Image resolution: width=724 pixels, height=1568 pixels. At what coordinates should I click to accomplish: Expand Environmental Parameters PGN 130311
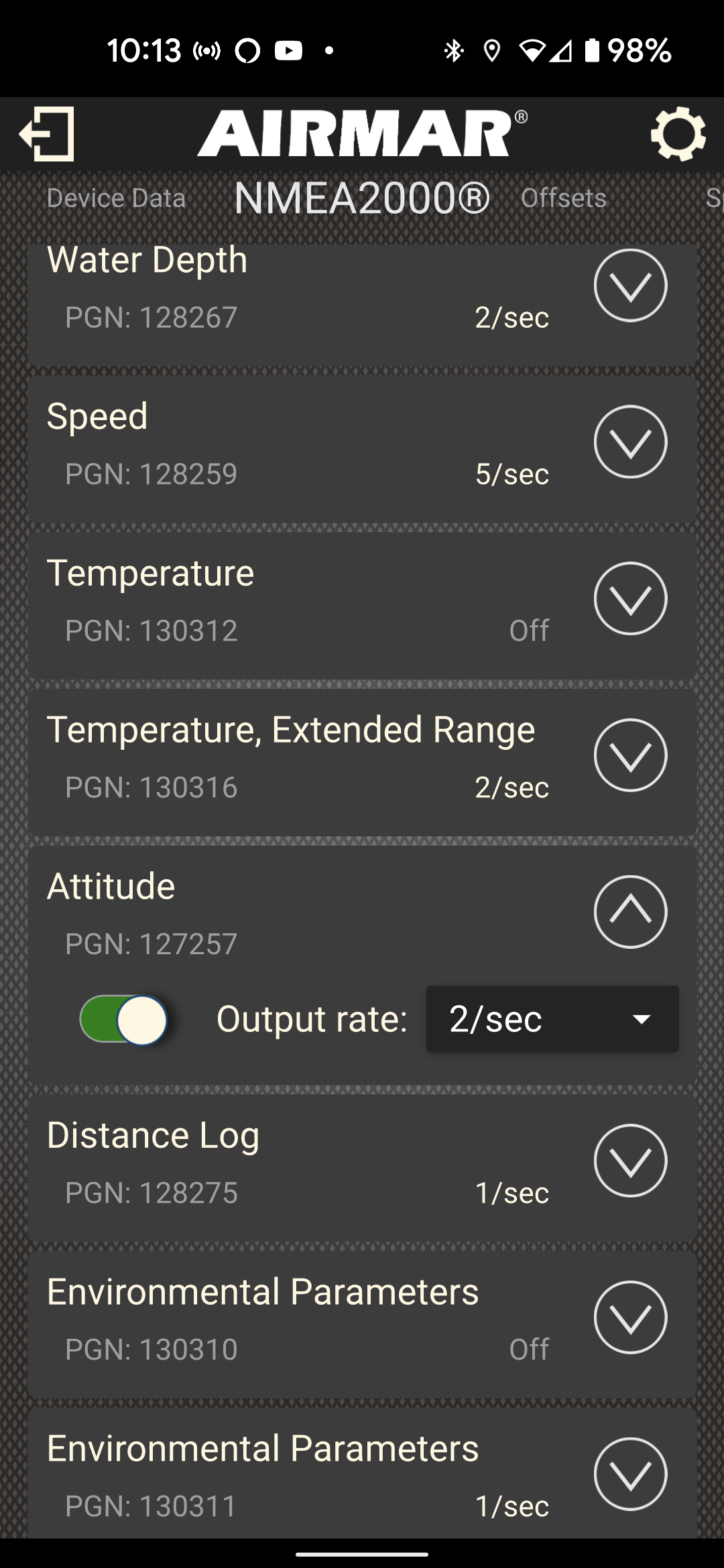pyautogui.click(x=630, y=1474)
